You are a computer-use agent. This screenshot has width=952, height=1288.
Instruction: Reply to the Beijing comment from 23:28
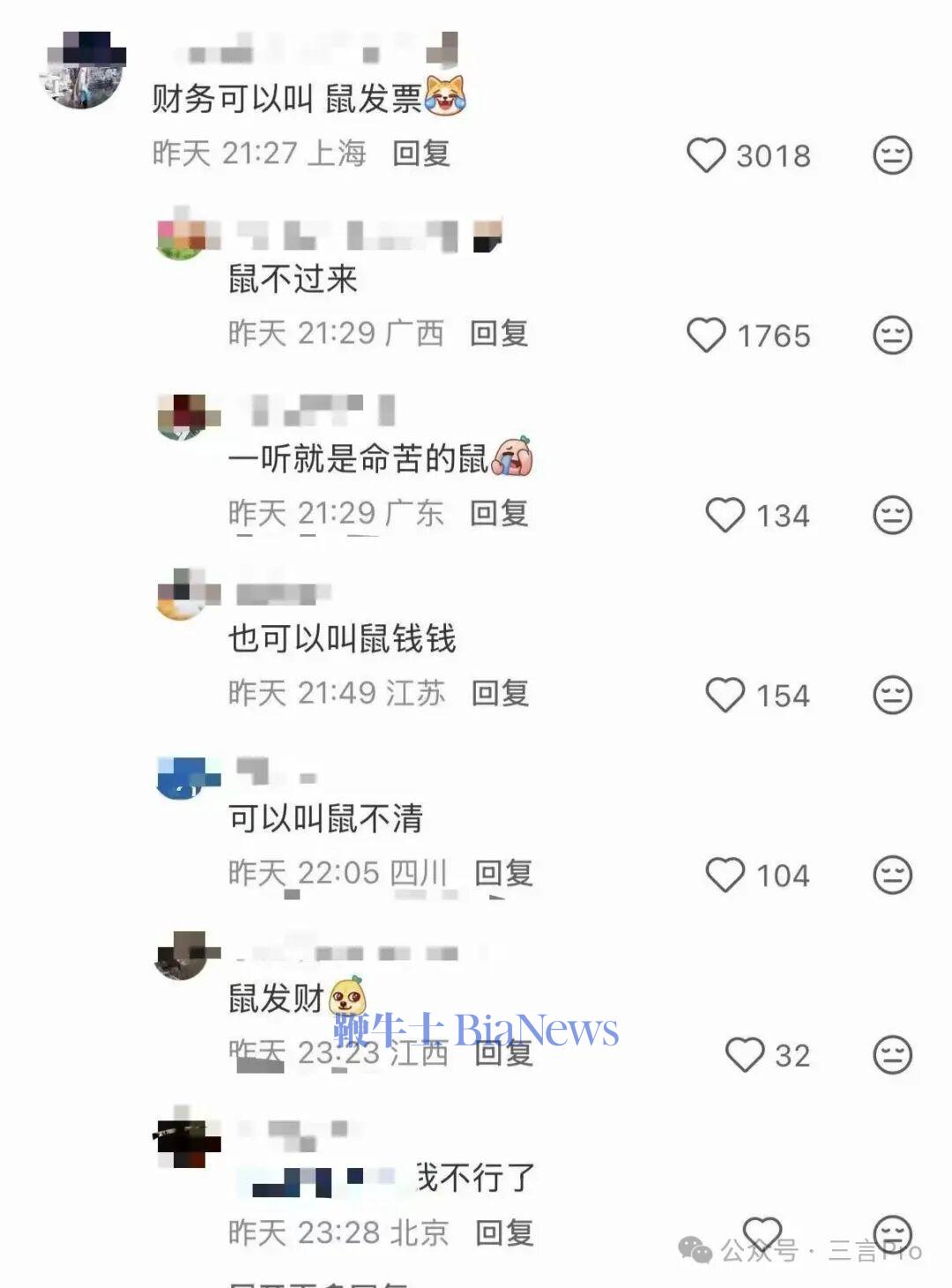tap(504, 1232)
